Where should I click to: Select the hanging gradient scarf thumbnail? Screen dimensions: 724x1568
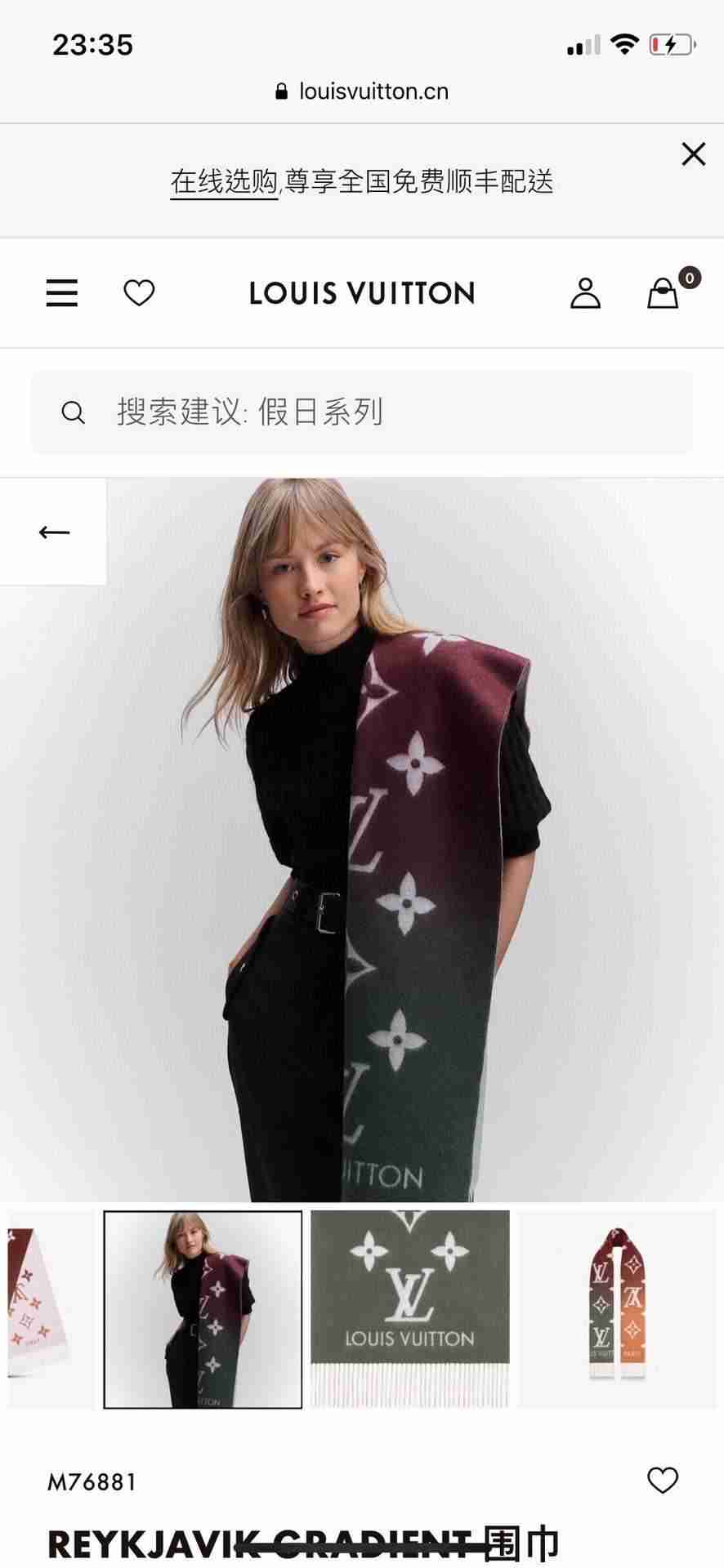pyautogui.click(x=617, y=1309)
